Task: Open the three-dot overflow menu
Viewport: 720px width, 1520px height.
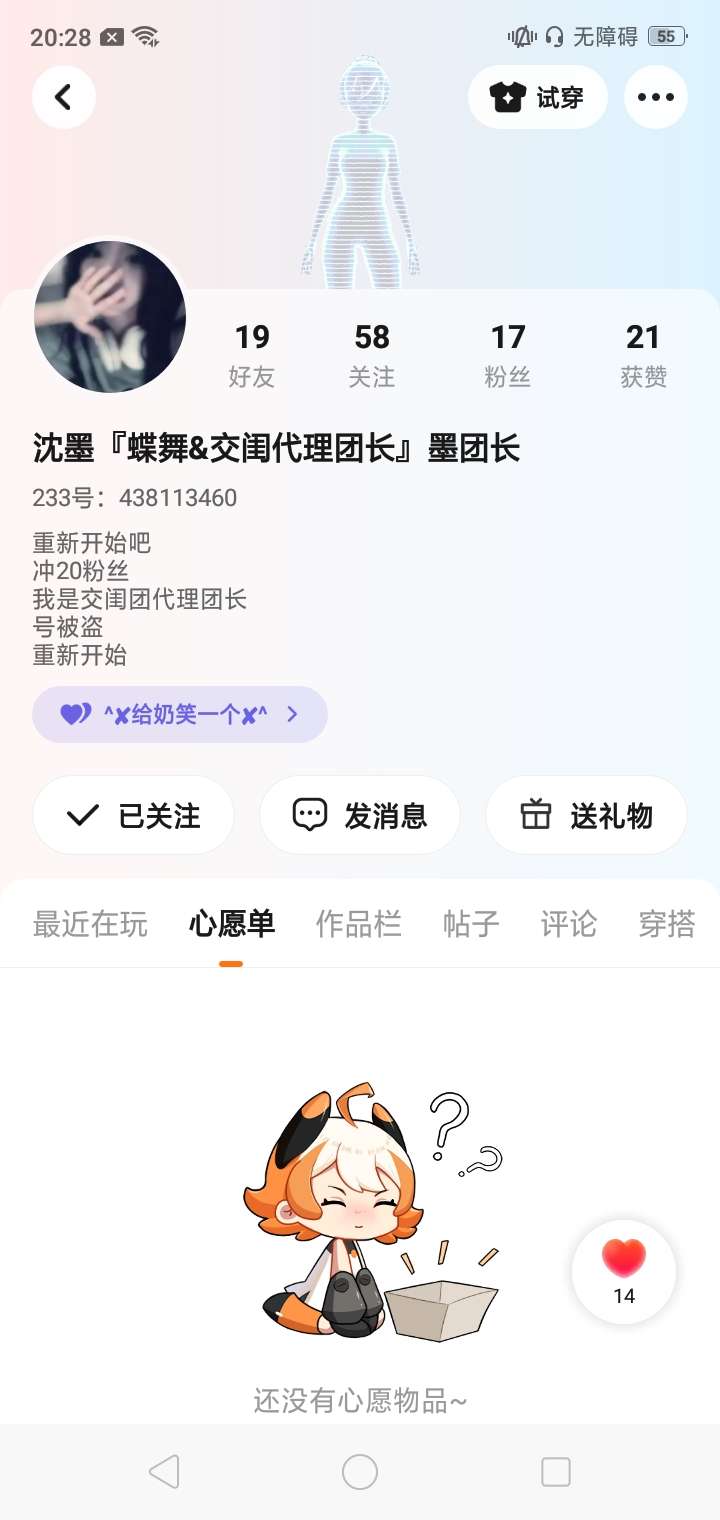Action: pyautogui.click(x=656, y=97)
